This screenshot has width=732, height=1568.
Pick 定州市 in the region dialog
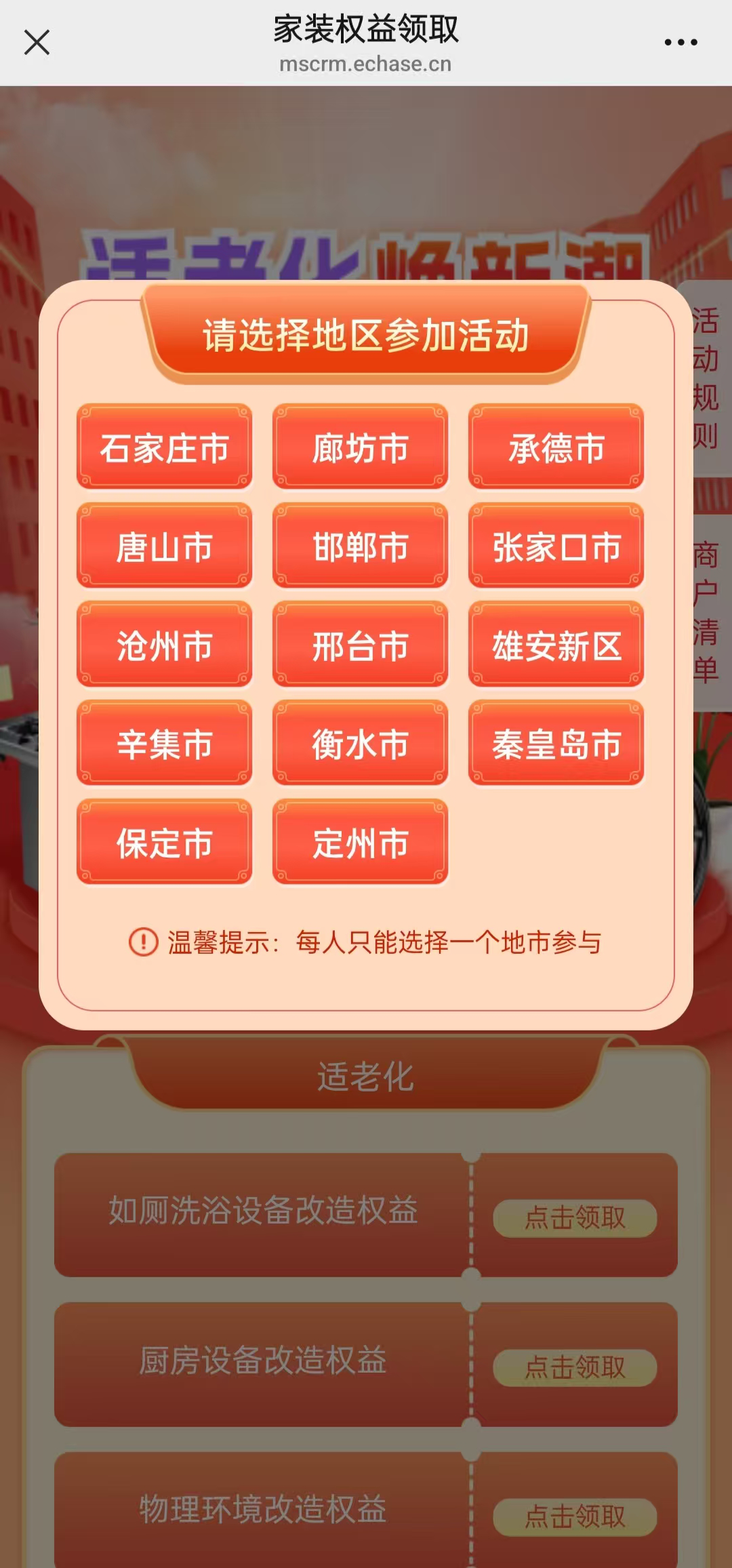(x=360, y=843)
